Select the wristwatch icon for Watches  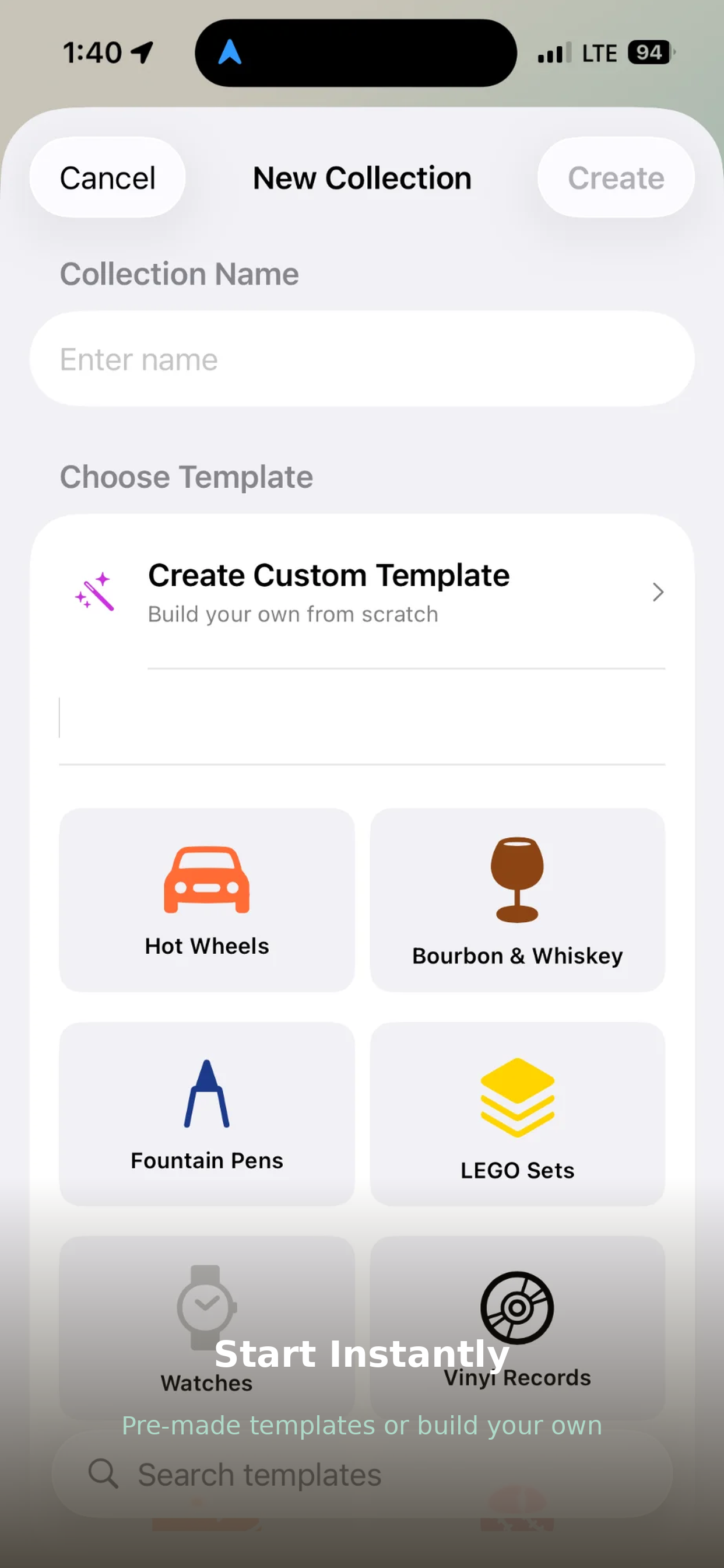tap(206, 1308)
